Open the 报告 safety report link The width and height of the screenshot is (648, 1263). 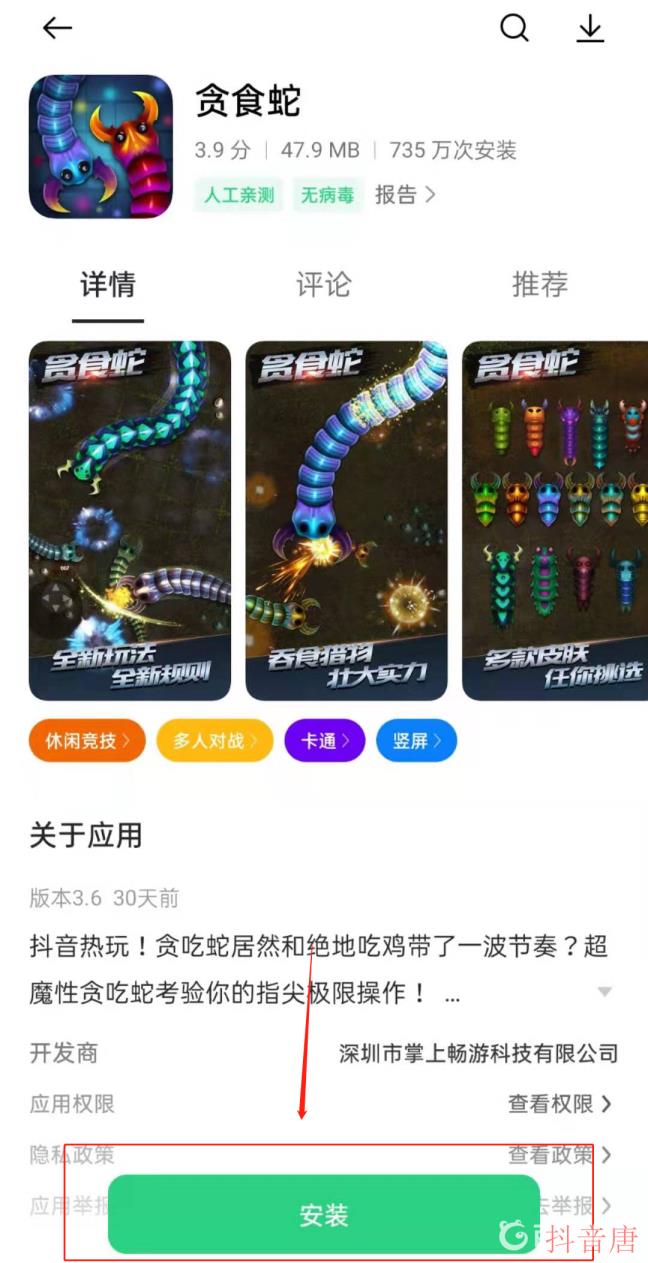pyautogui.click(x=405, y=194)
